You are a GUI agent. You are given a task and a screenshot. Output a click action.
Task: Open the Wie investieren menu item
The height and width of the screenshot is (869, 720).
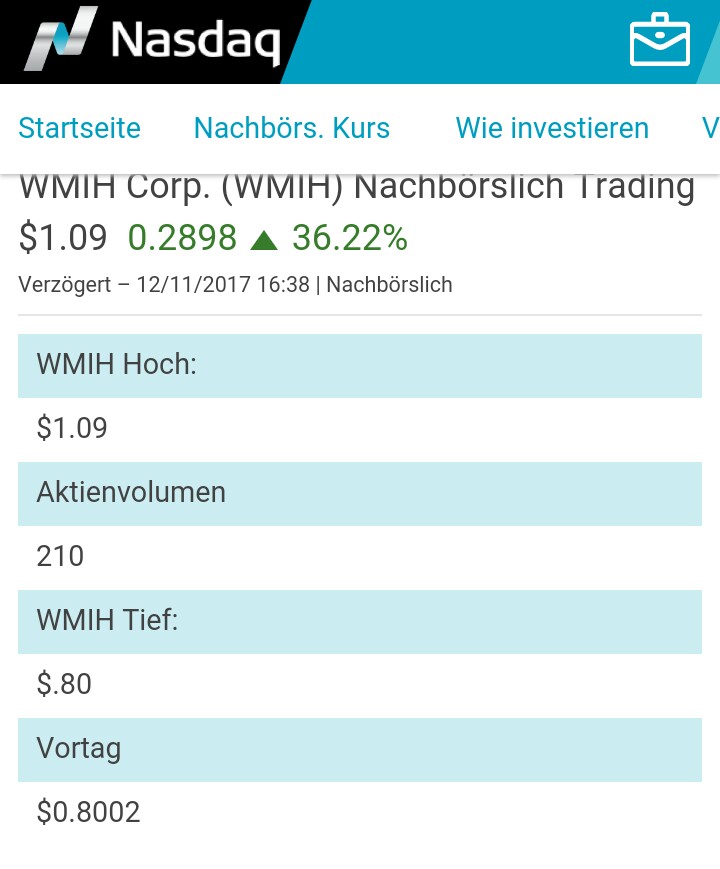pos(551,128)
